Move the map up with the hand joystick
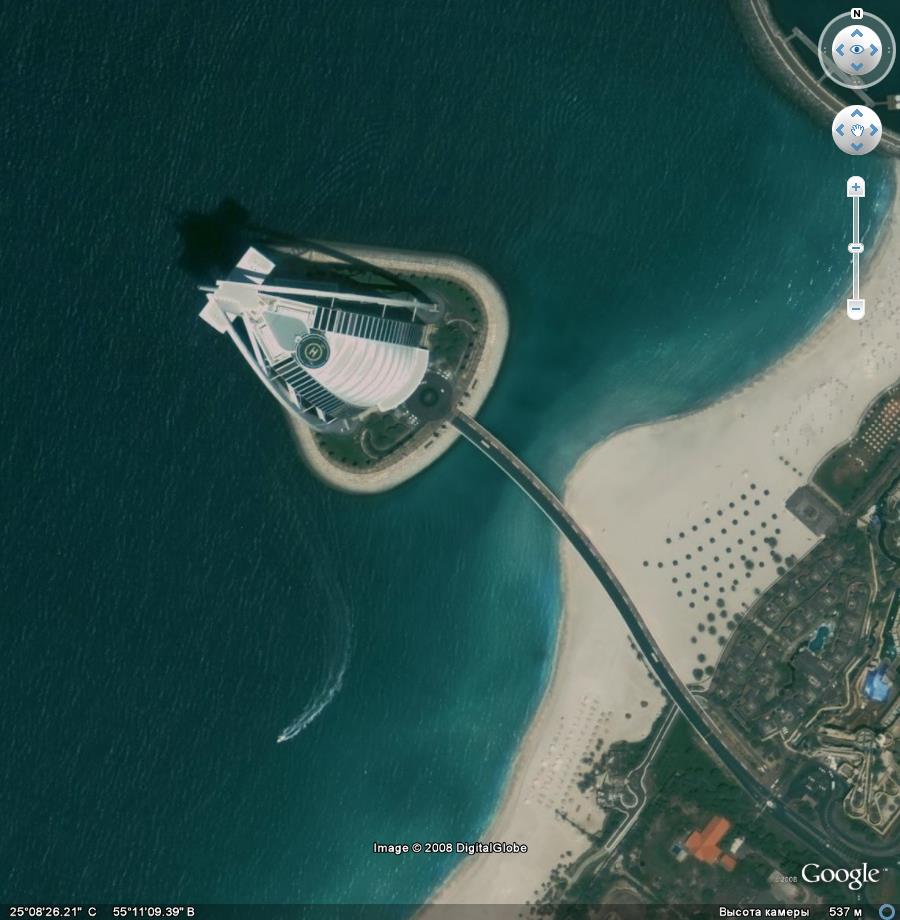 pos(857,114)
